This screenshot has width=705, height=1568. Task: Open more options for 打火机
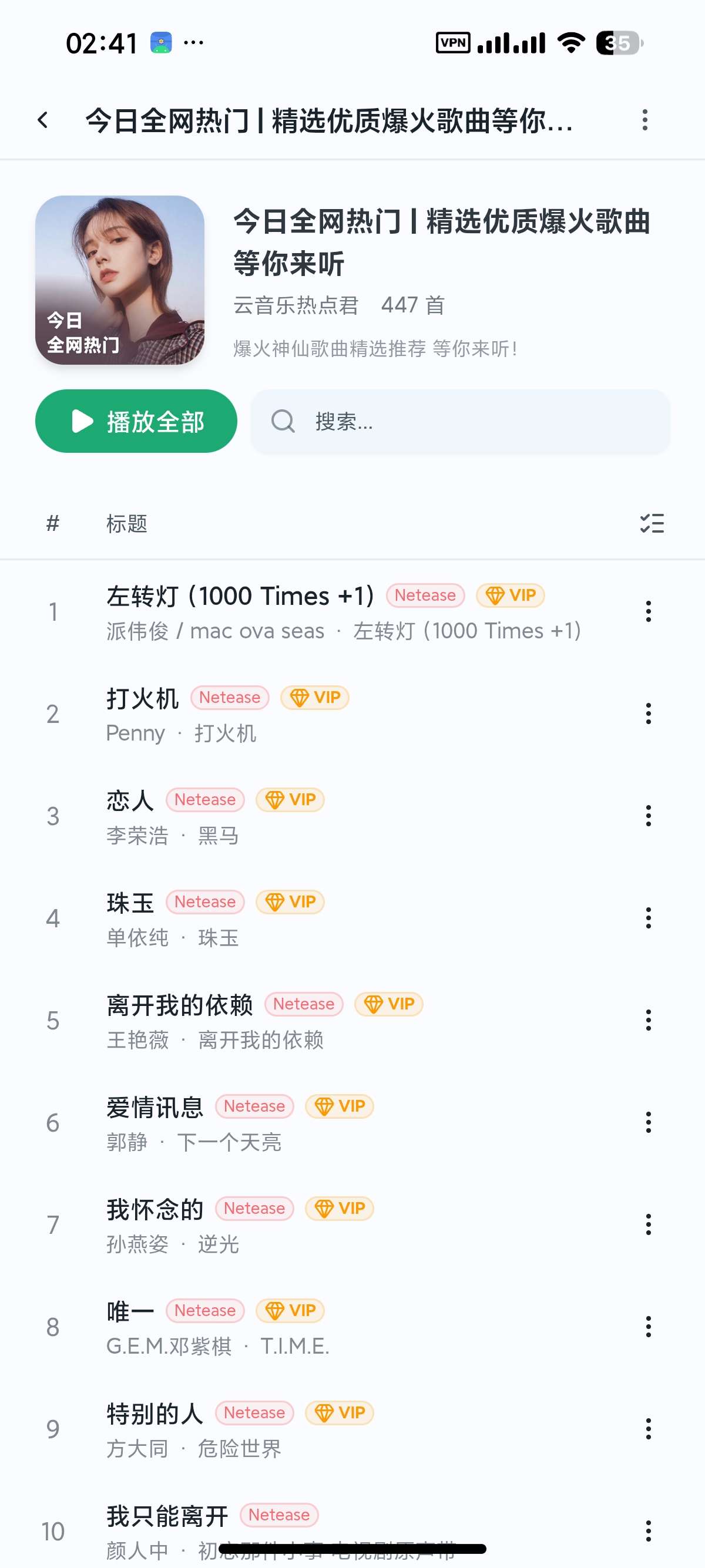coord(649,714)
